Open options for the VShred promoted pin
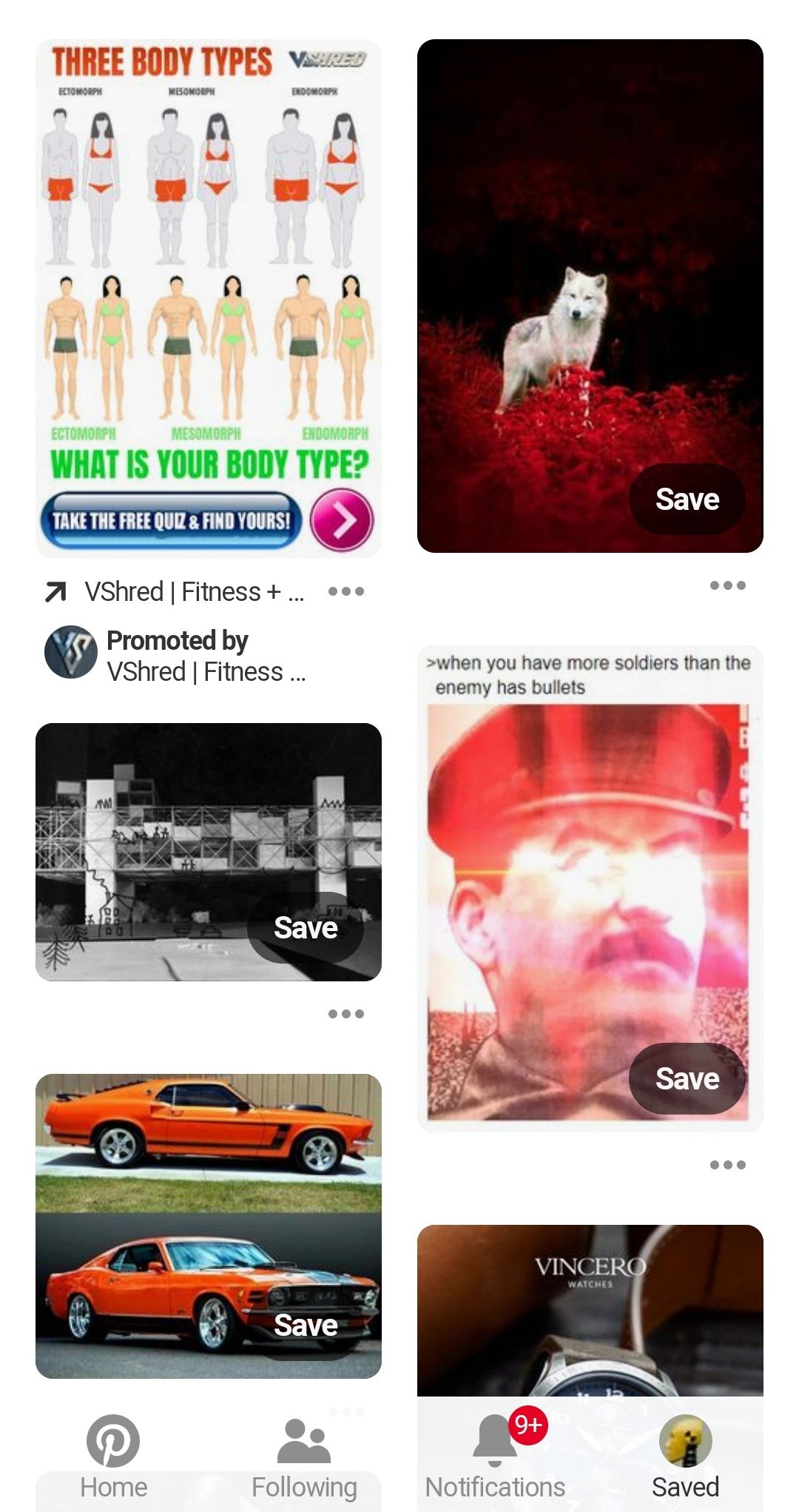The width and height of the screenshot is (799, 1512). click(345, 591)
